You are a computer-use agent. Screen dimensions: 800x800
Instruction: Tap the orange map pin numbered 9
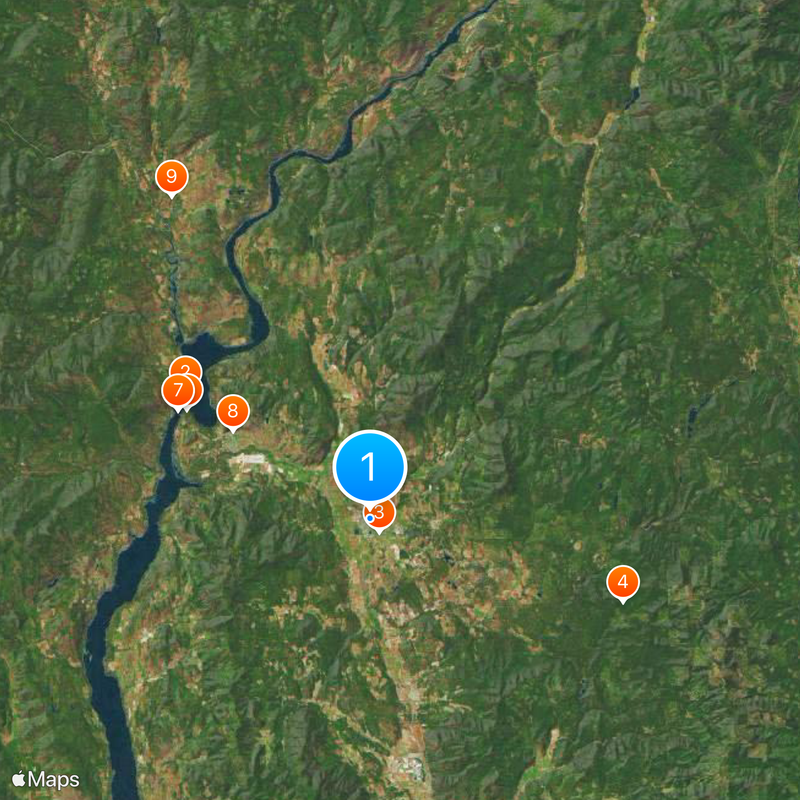[x=172, y=178]
